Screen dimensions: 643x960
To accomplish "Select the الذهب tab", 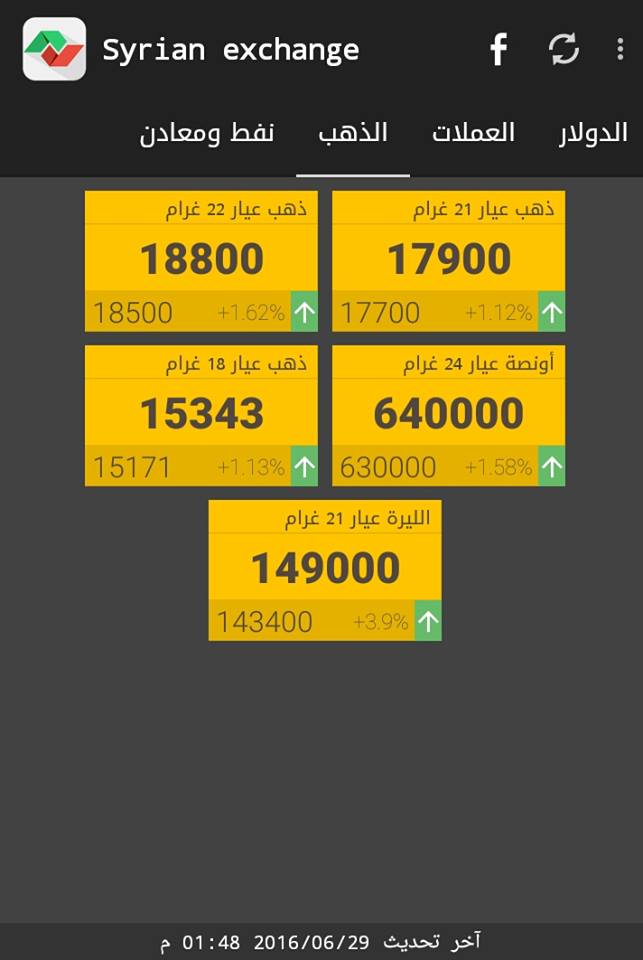I will tap(353, 133).
